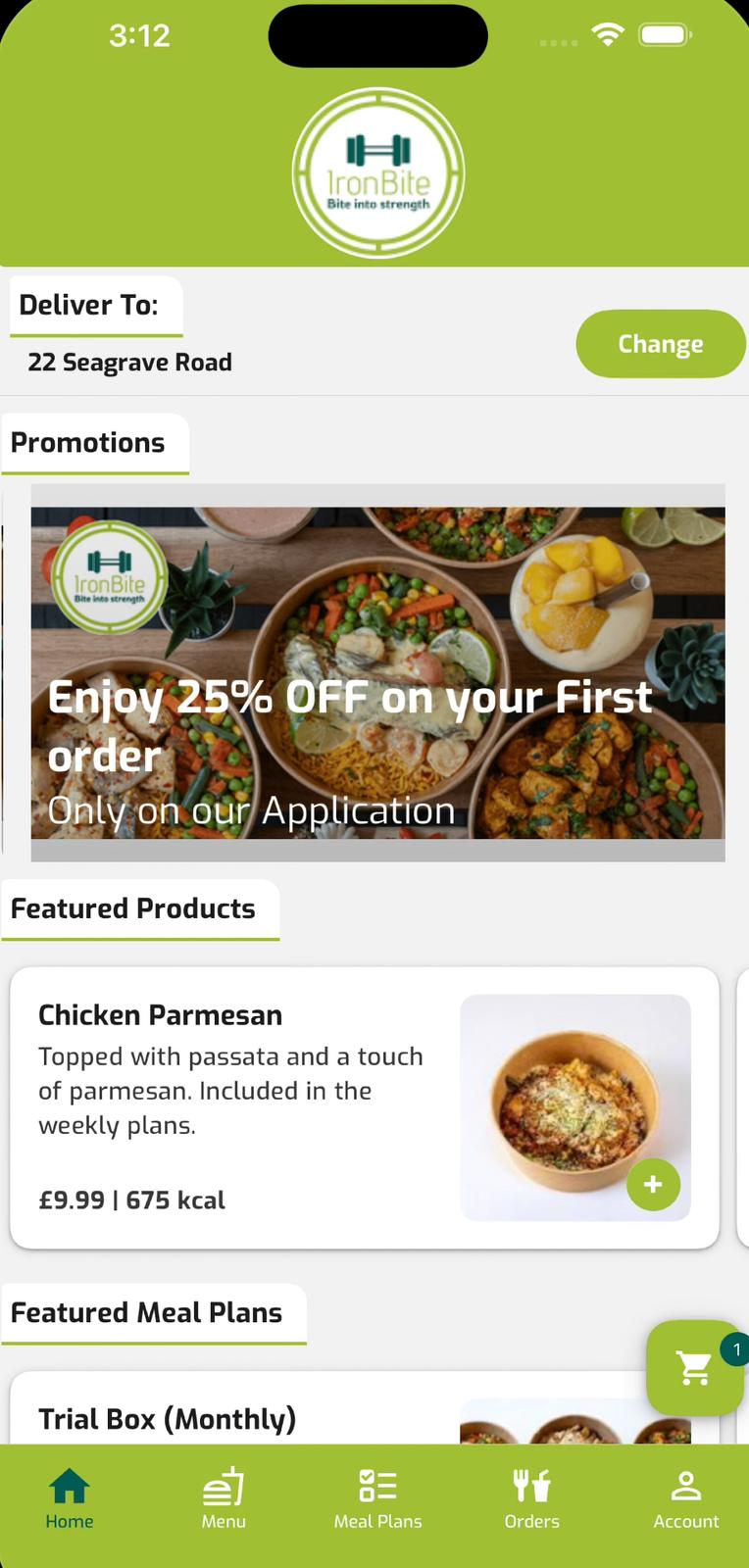Add Chicken Parmesan to cart
The image size is (749, 1568).
[653, 1184]
